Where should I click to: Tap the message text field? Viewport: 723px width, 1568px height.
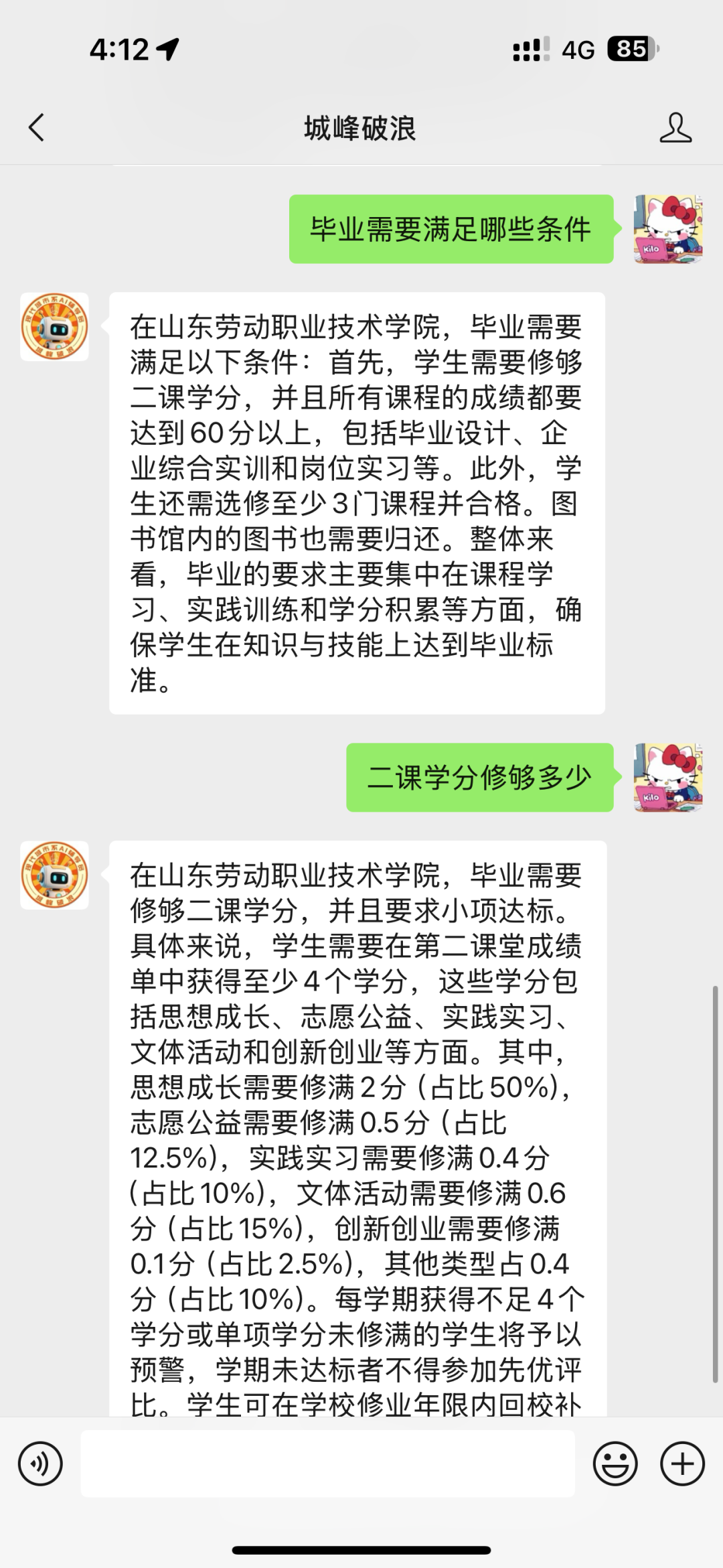click(x=328, y=1464)
